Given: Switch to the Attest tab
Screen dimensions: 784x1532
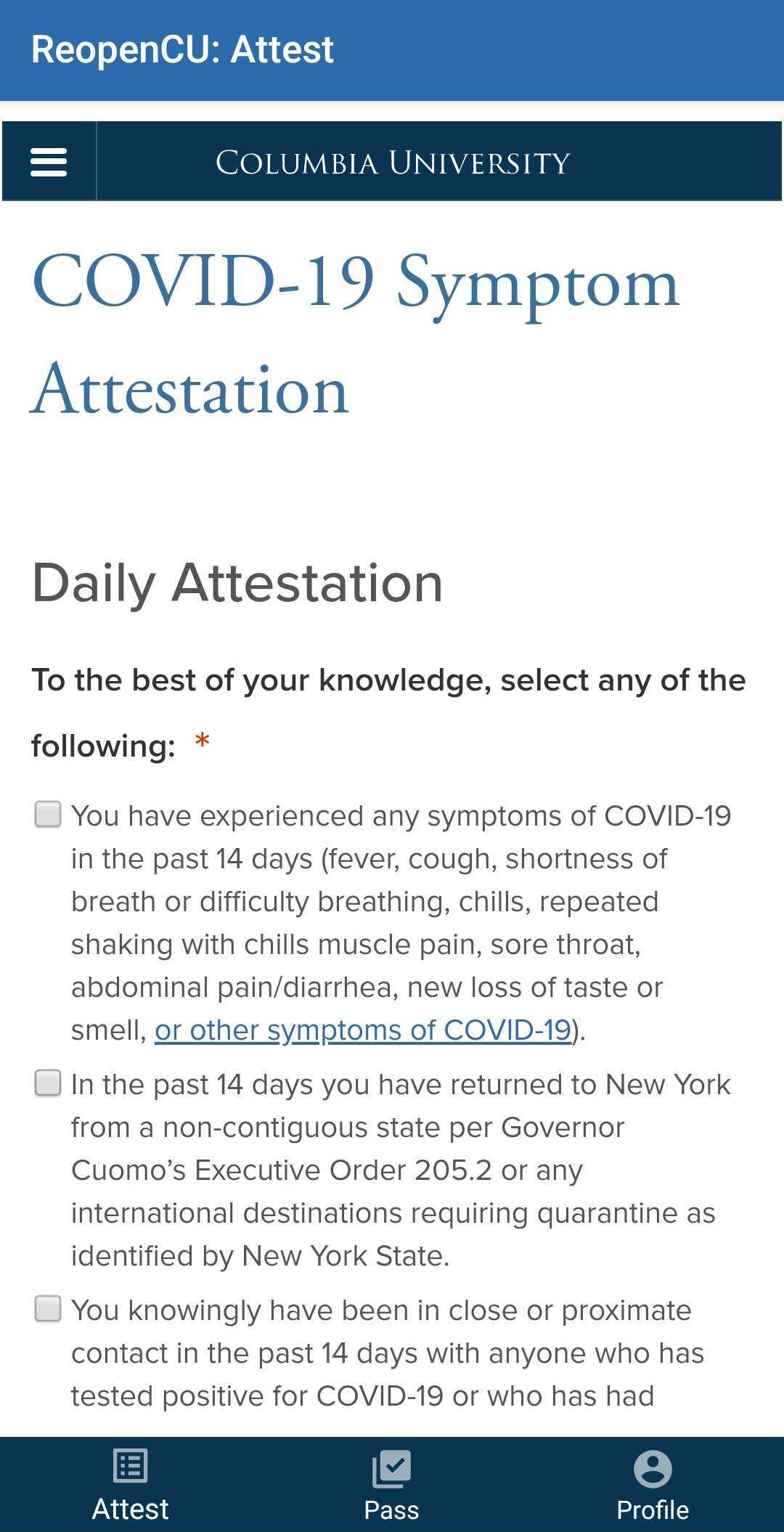Looking at the screenshot, I should pyautogui.click(x=131, y=1486).
